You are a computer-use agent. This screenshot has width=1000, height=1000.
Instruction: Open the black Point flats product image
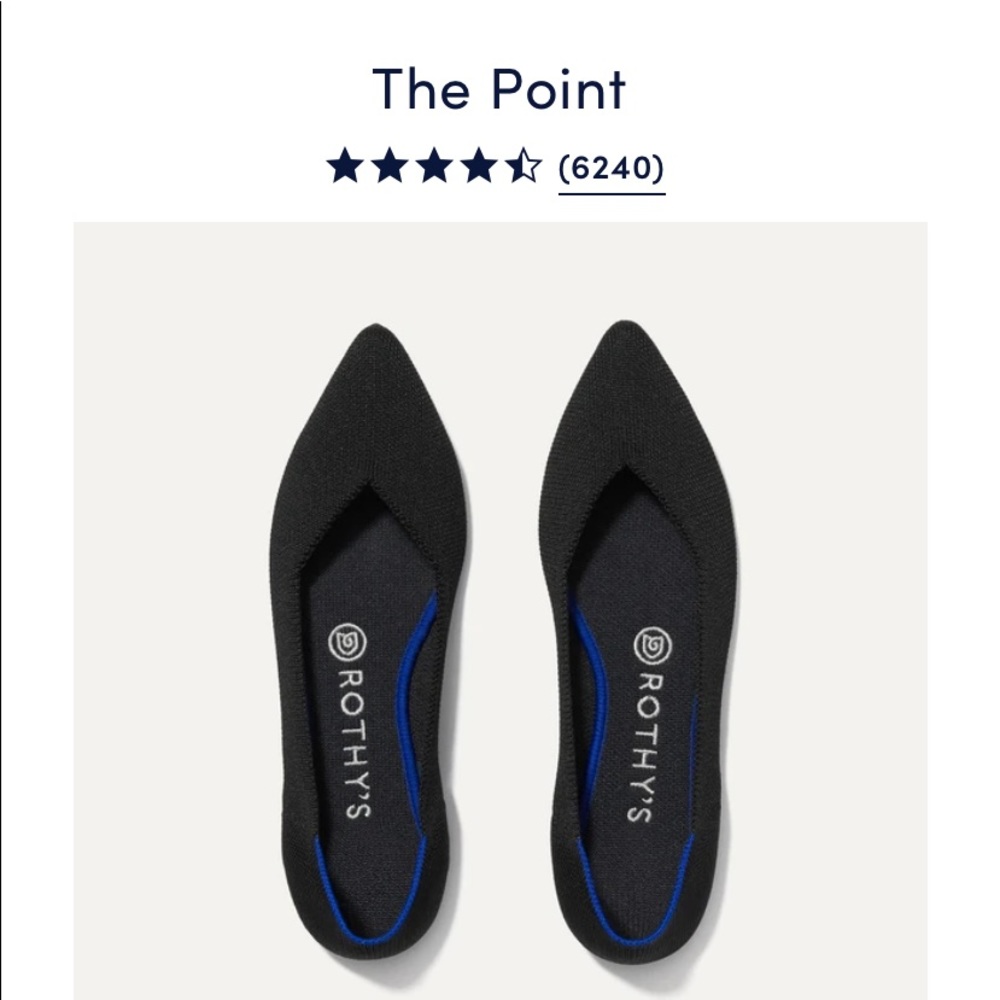[500, 610]
